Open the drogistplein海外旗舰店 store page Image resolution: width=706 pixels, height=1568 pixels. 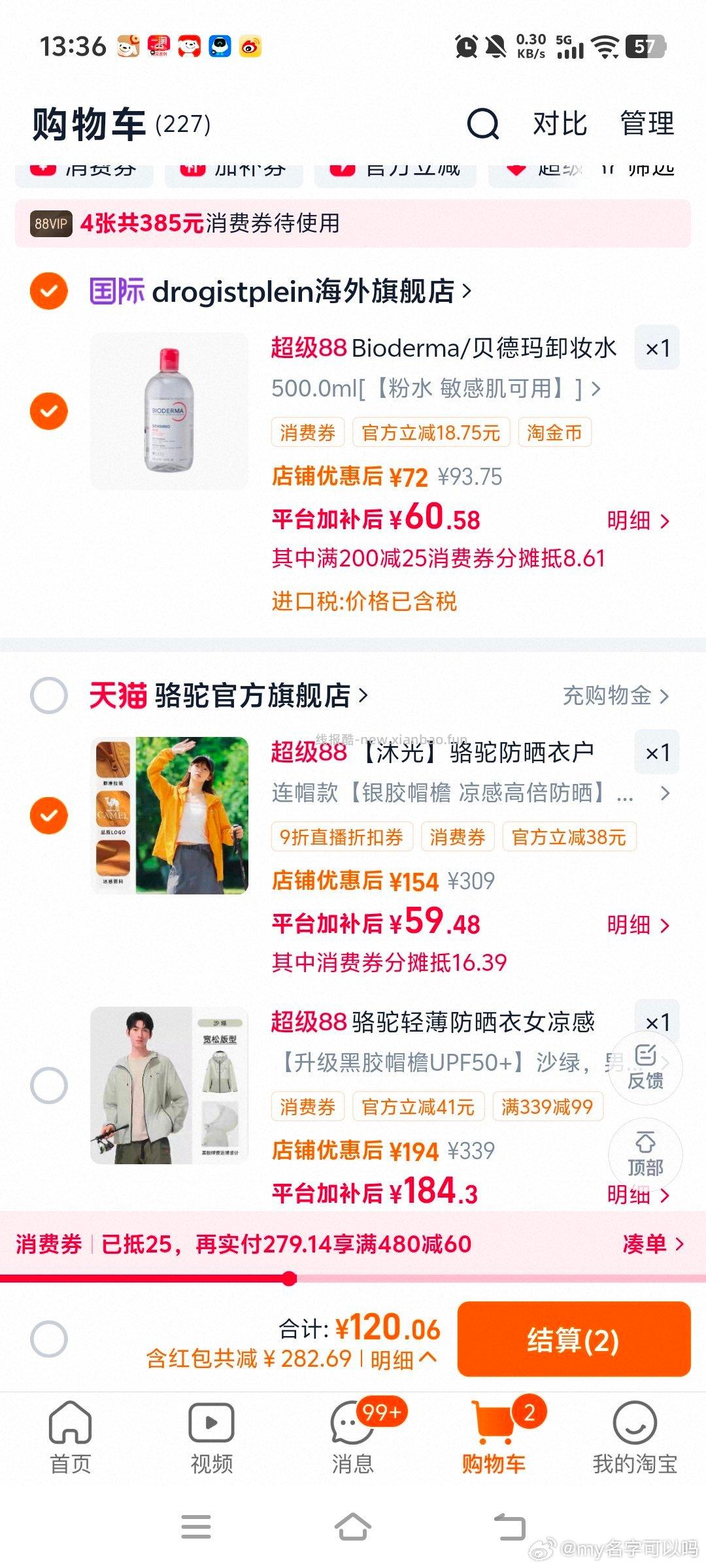(303, 291)
